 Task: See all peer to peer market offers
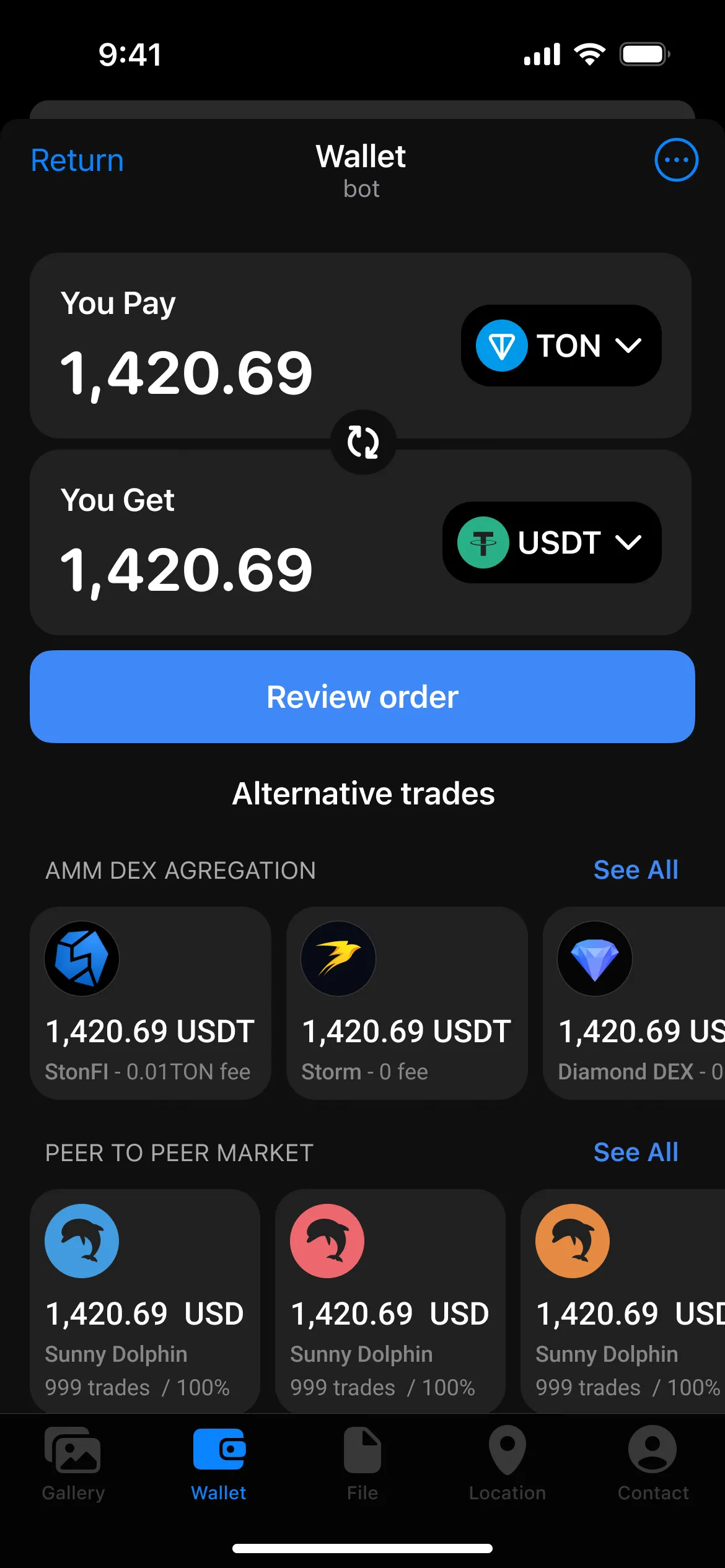636,1152
